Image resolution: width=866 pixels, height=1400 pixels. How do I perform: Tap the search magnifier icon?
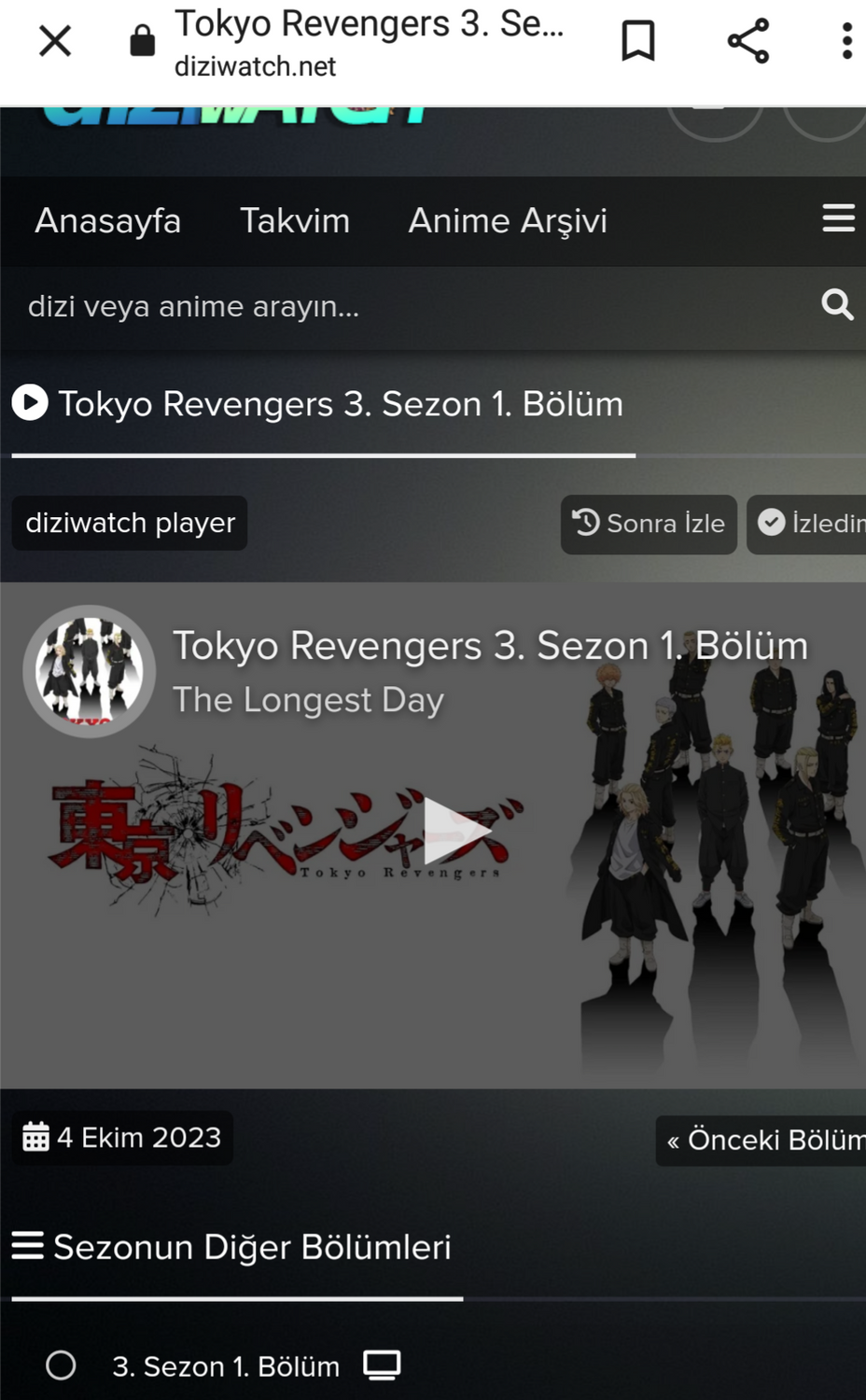pos(837,304)
